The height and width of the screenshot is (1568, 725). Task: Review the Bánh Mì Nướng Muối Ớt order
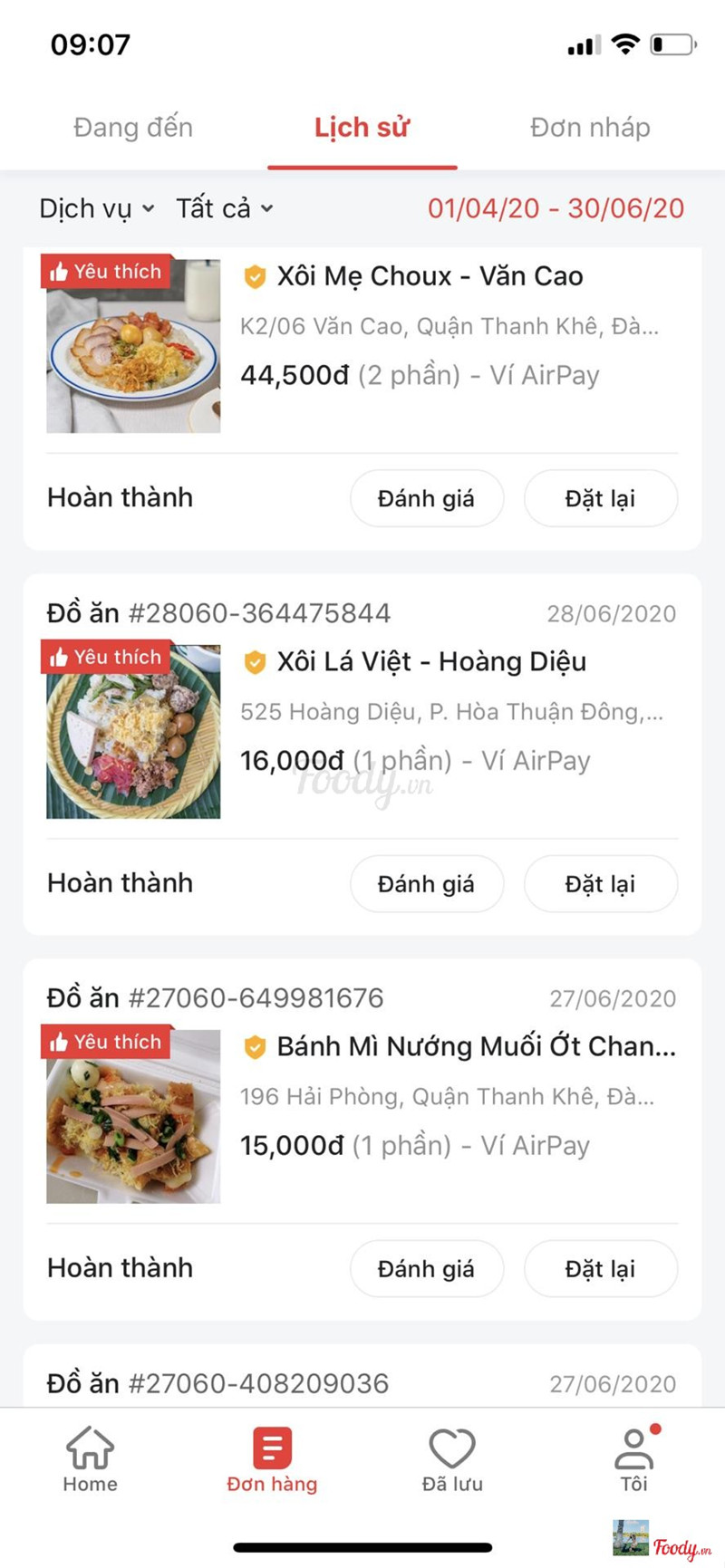tap(426, 1269)
